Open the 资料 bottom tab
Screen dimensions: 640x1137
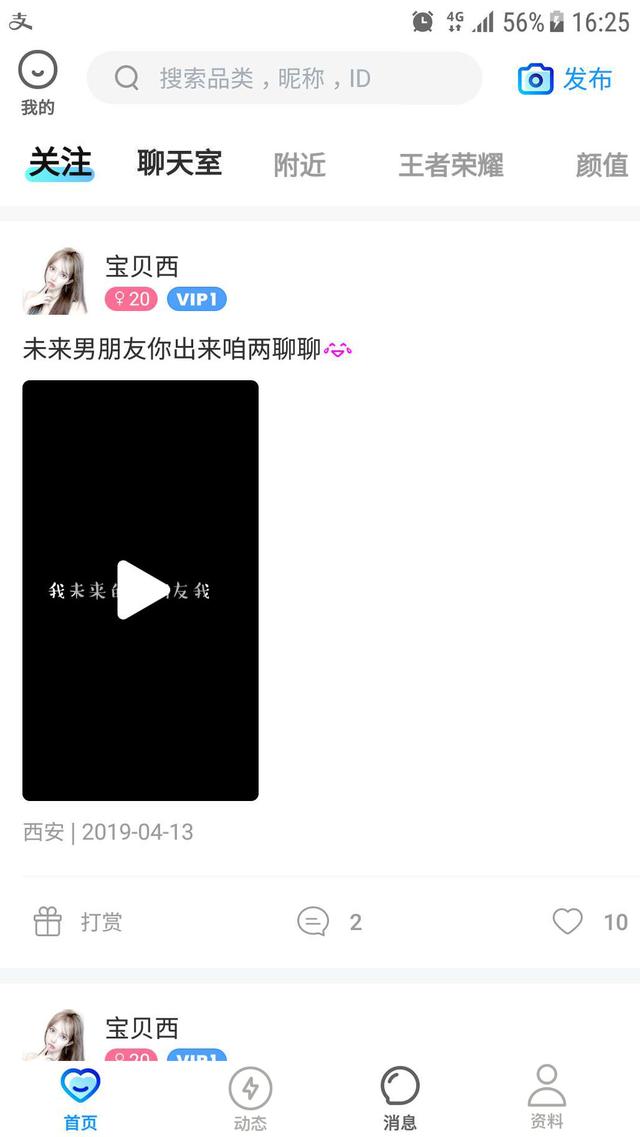click(x=547, y=1097)
